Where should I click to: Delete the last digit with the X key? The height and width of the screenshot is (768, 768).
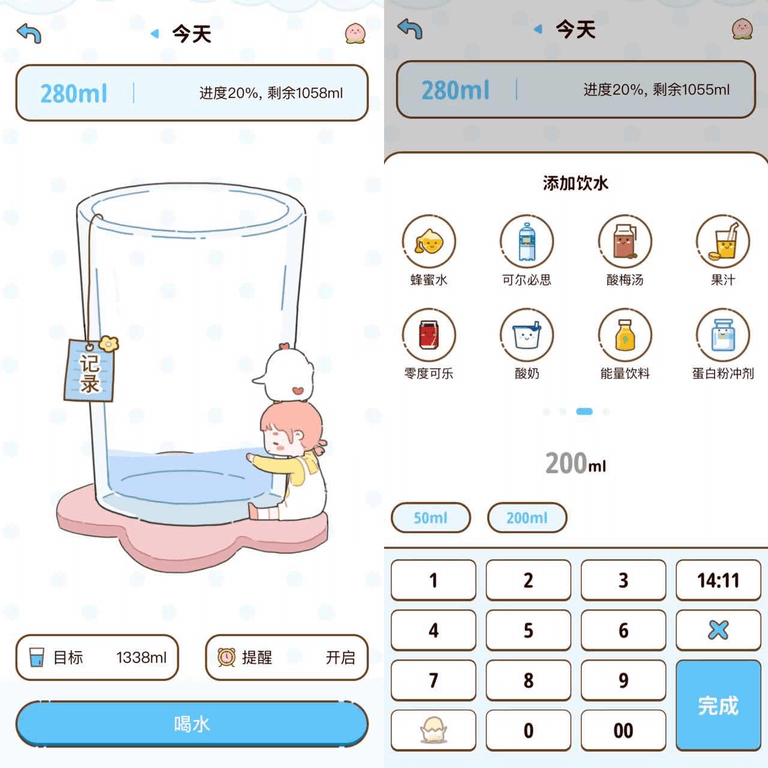718,631
